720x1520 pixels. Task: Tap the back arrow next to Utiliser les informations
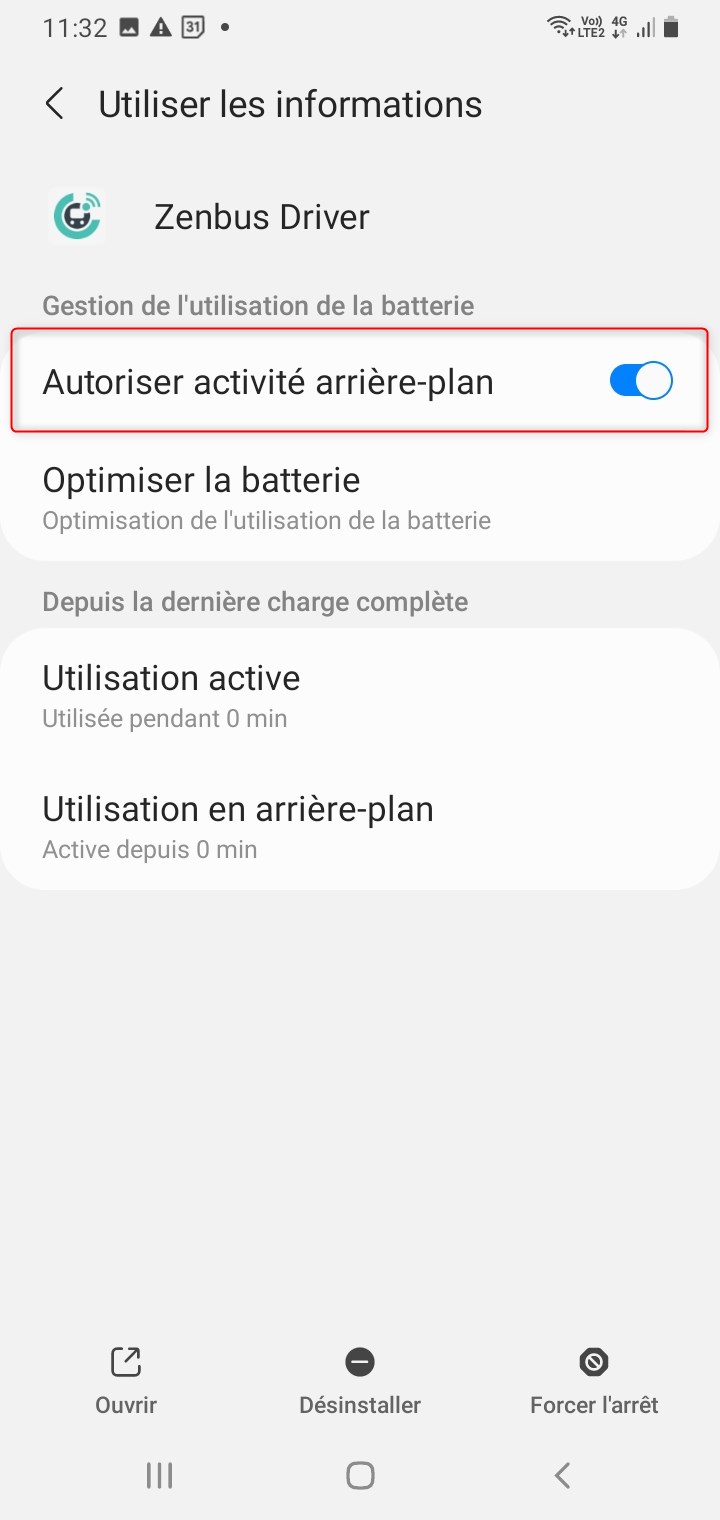pos(55,103)
